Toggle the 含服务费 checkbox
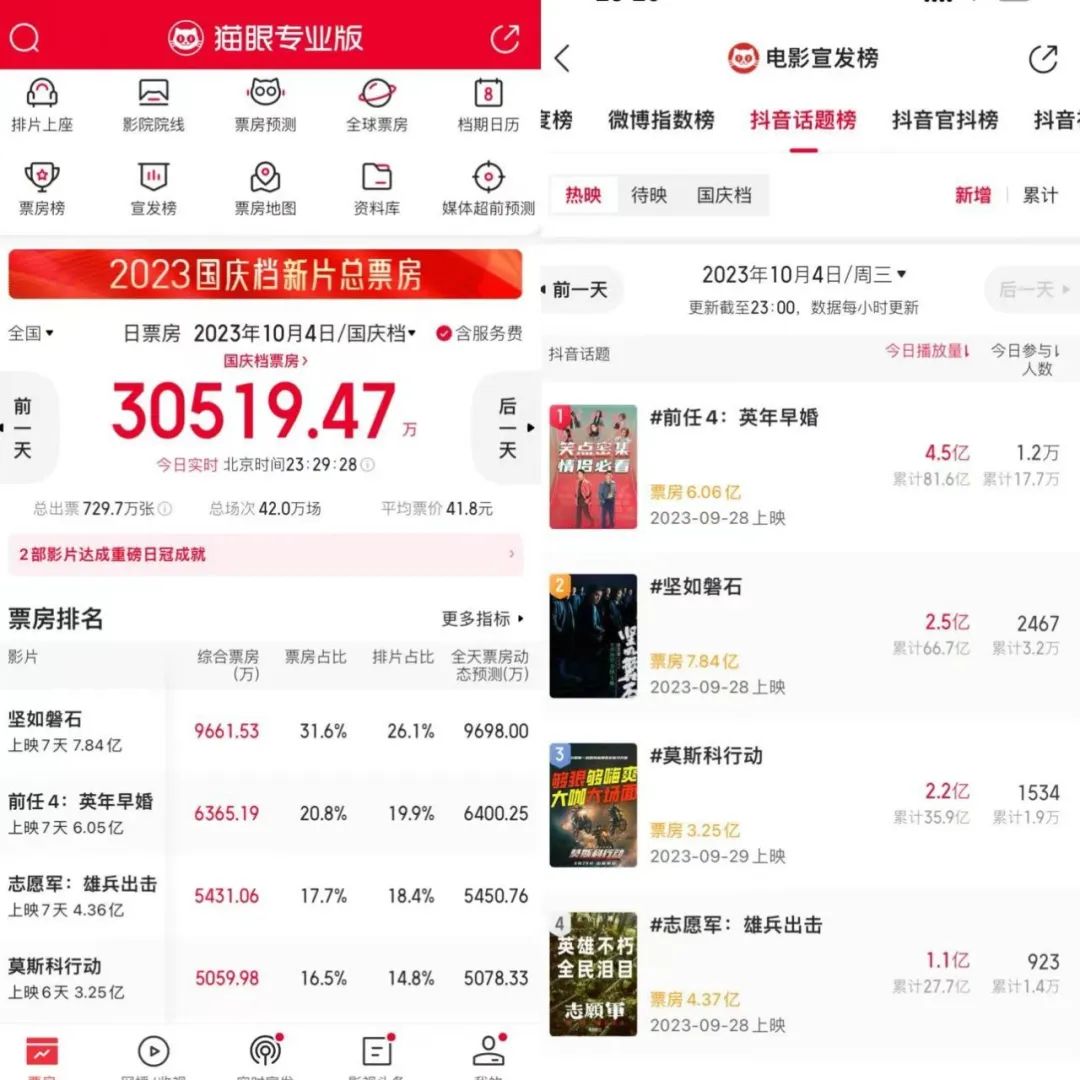The height and width of the screenshot is (1080, 1080). tap(479, 333)
